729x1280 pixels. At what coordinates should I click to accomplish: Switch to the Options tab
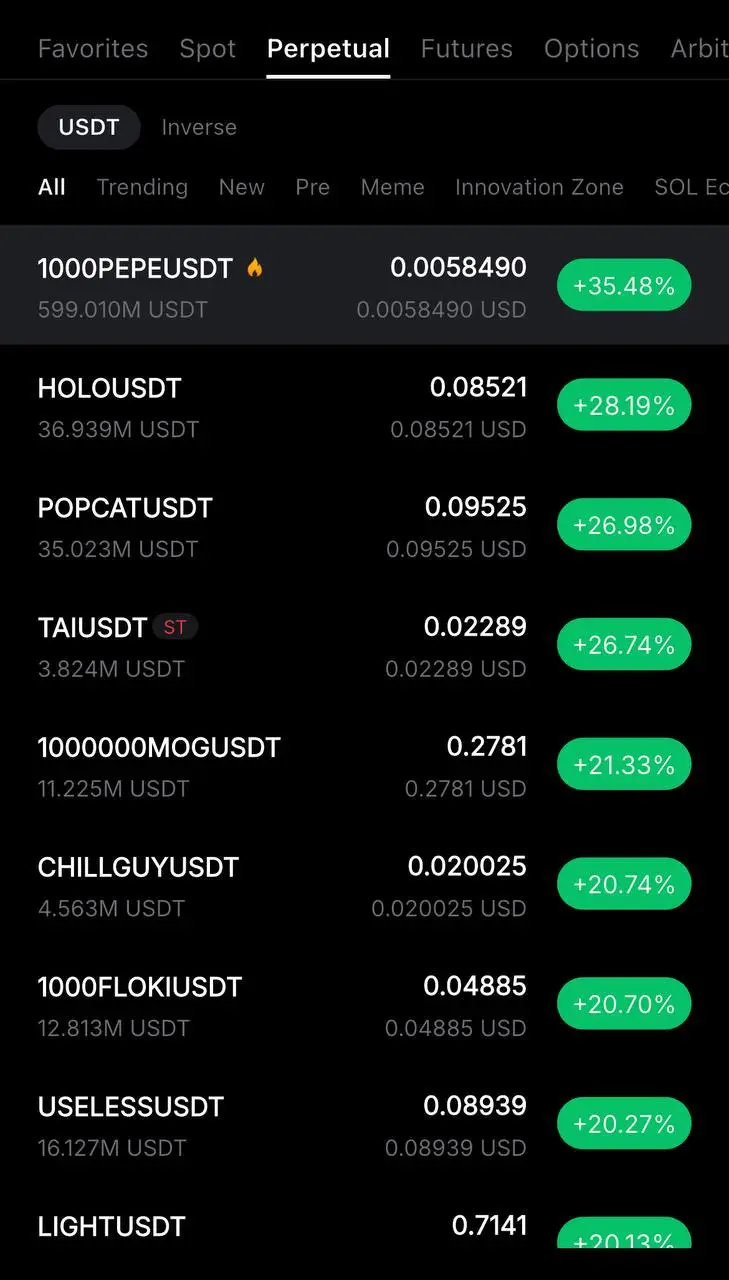click(x=591, y=48)
